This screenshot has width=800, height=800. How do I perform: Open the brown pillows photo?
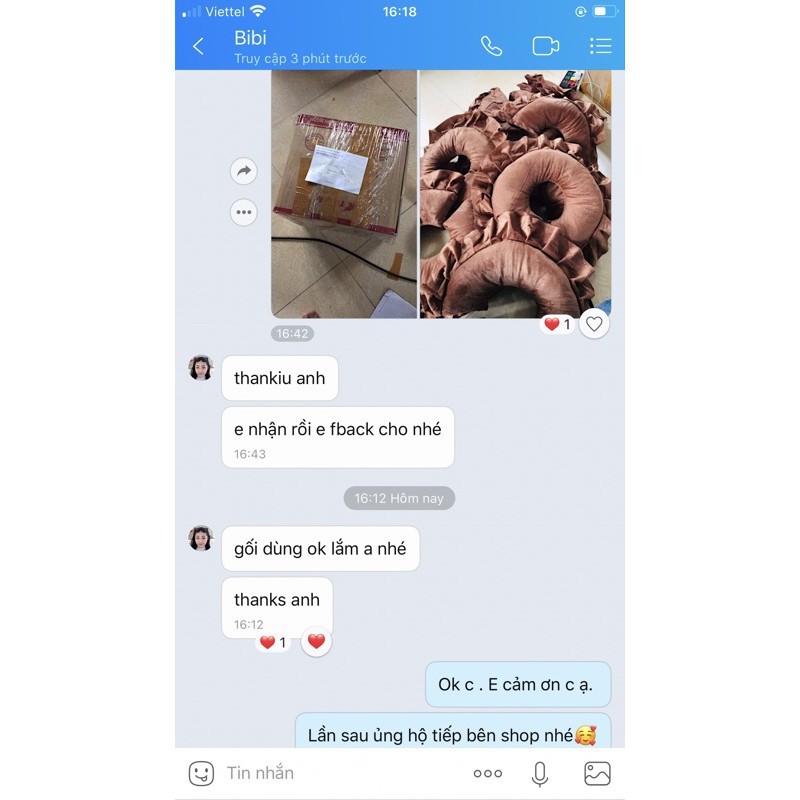[x=515, y=195]
